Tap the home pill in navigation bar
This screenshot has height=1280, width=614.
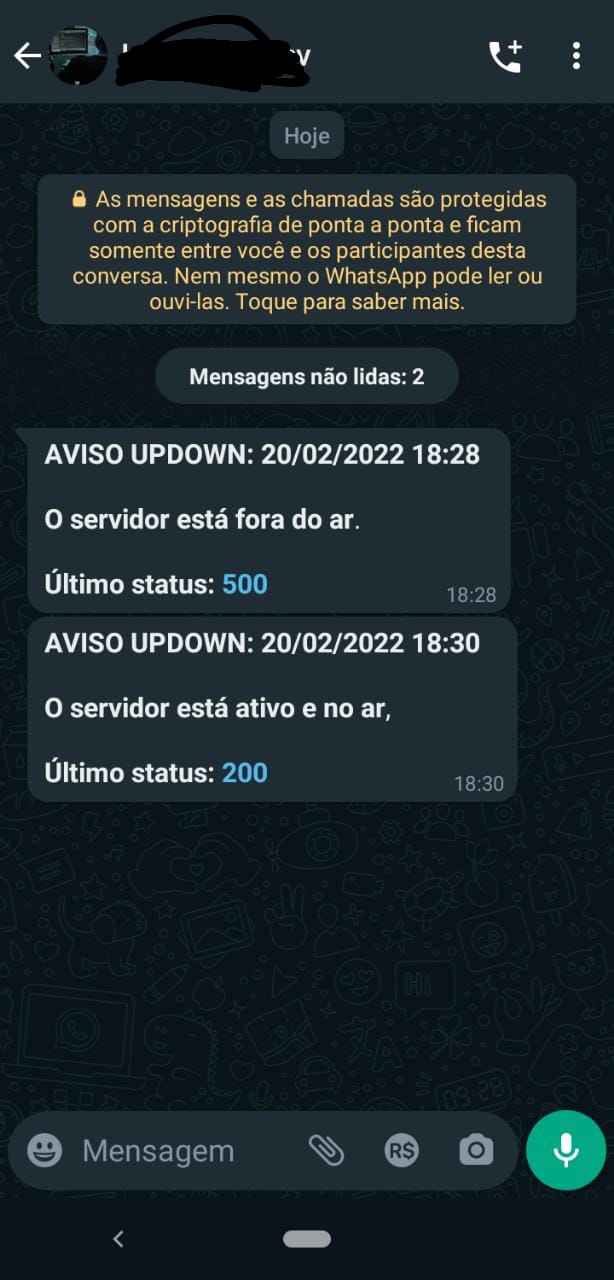click(x=307, y=1239)
